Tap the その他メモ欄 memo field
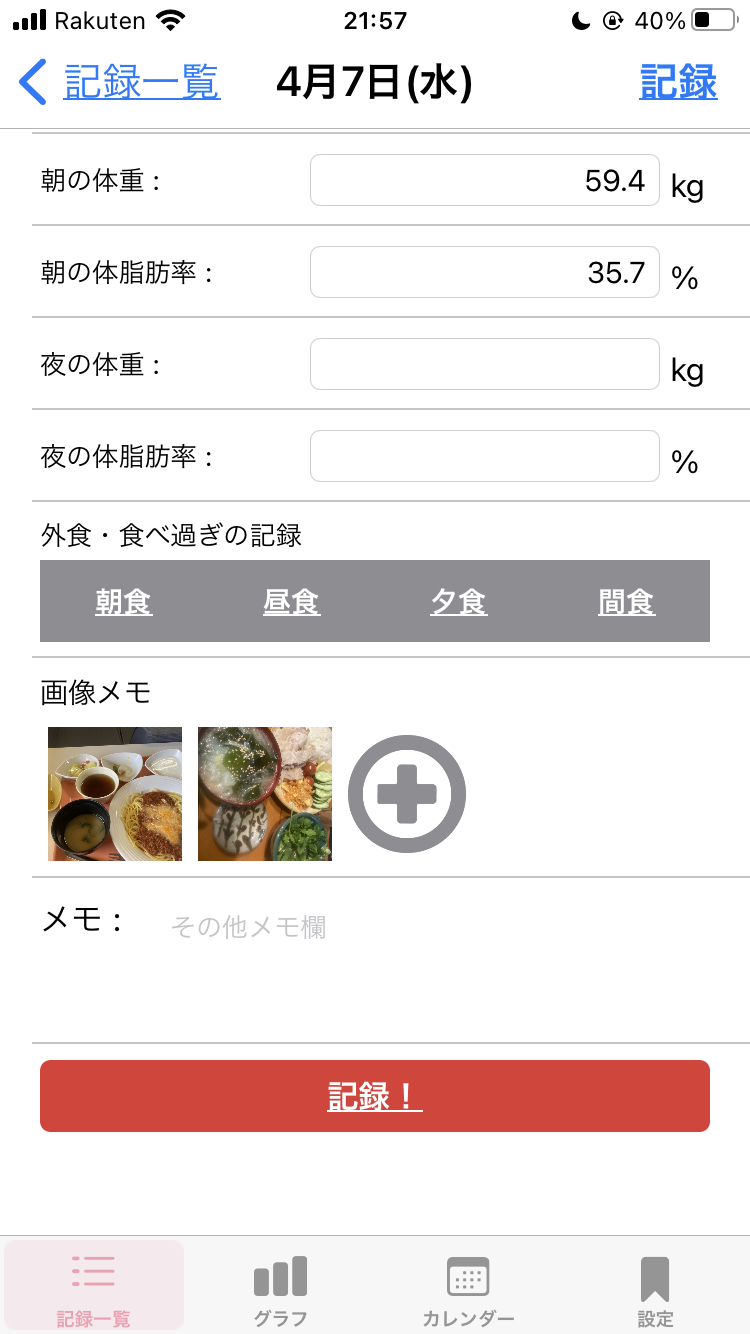This screenshot has width=750, height=1334. pos(440,960)
